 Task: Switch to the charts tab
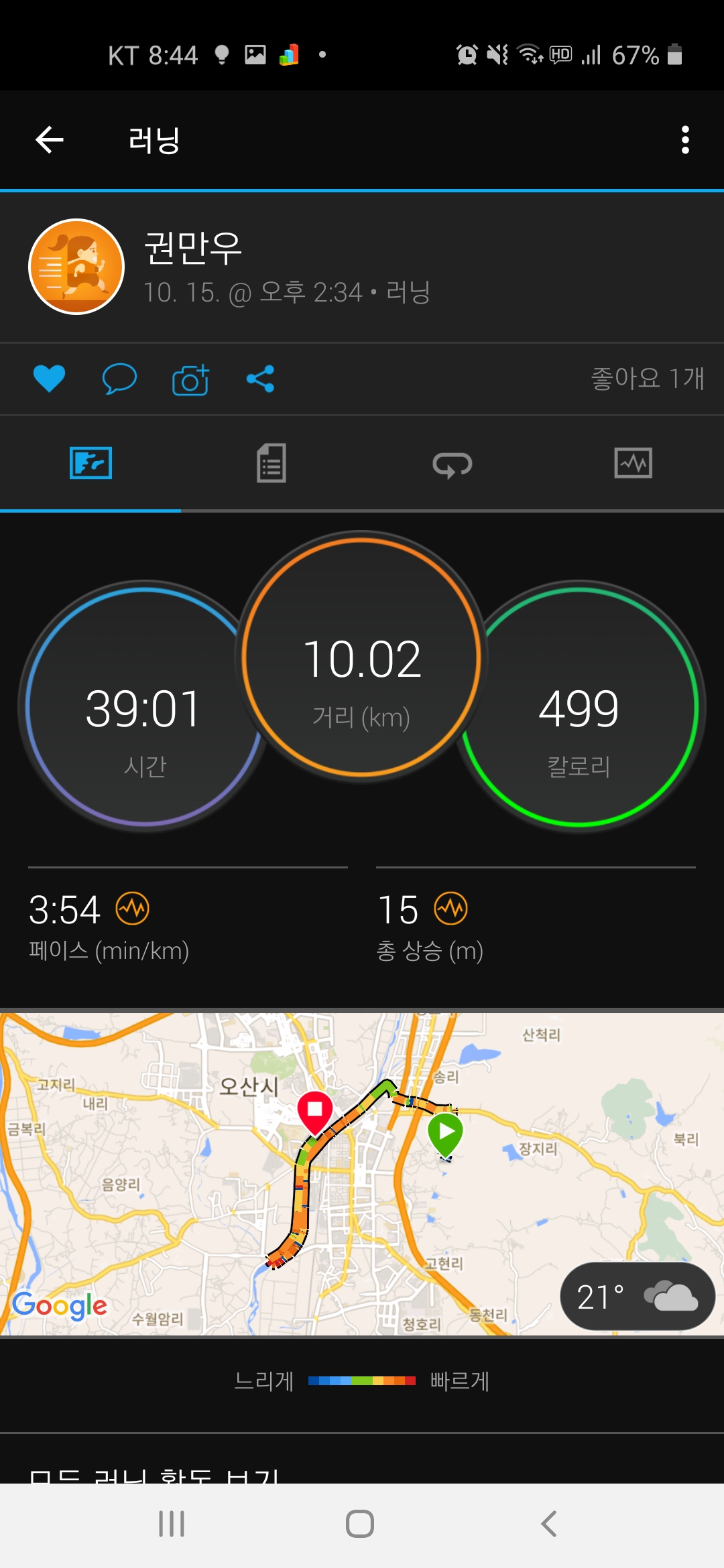pyautogui.click(x=633, y=463)
